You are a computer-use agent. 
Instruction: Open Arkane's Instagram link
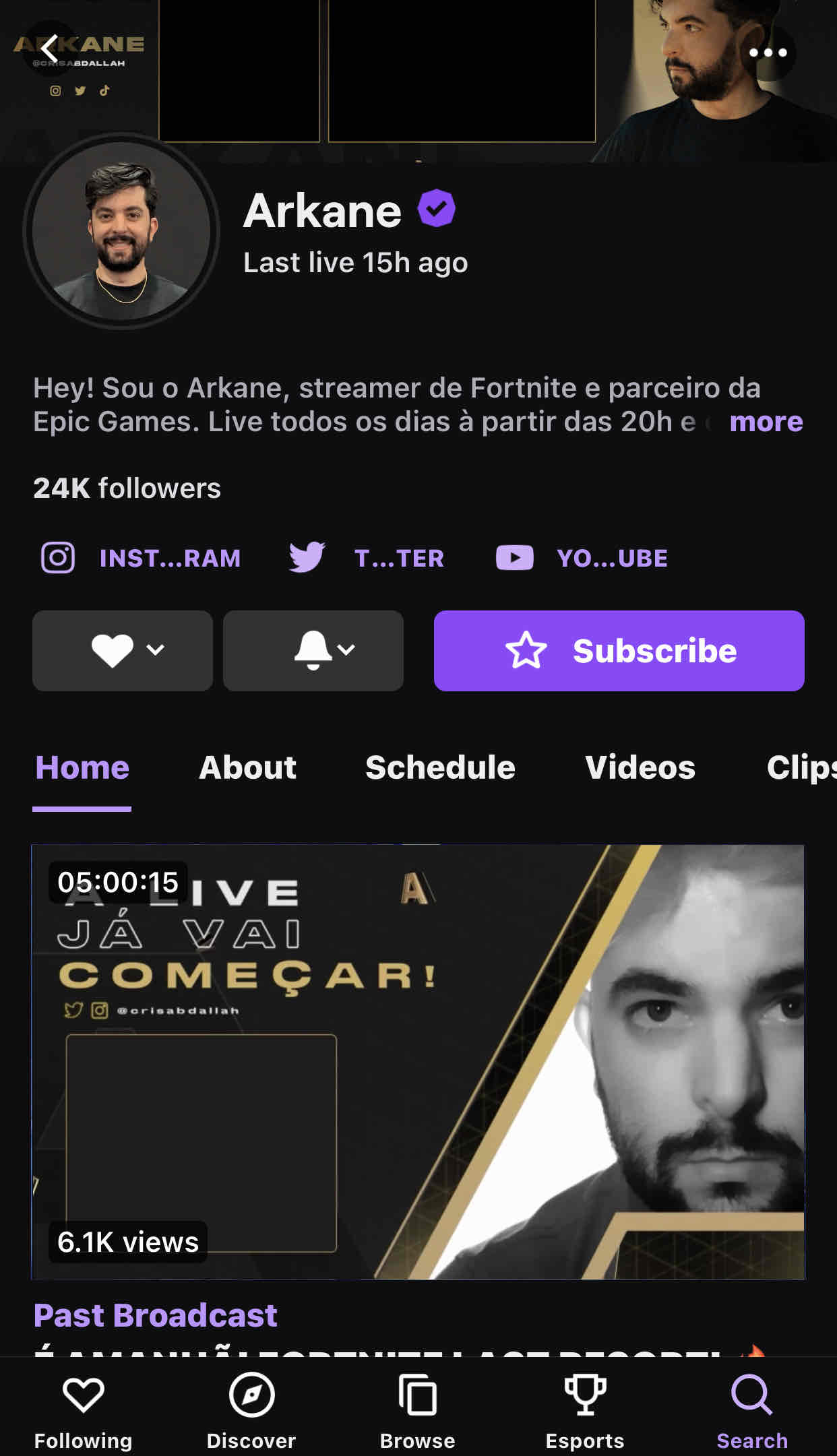tap(141, 558)
